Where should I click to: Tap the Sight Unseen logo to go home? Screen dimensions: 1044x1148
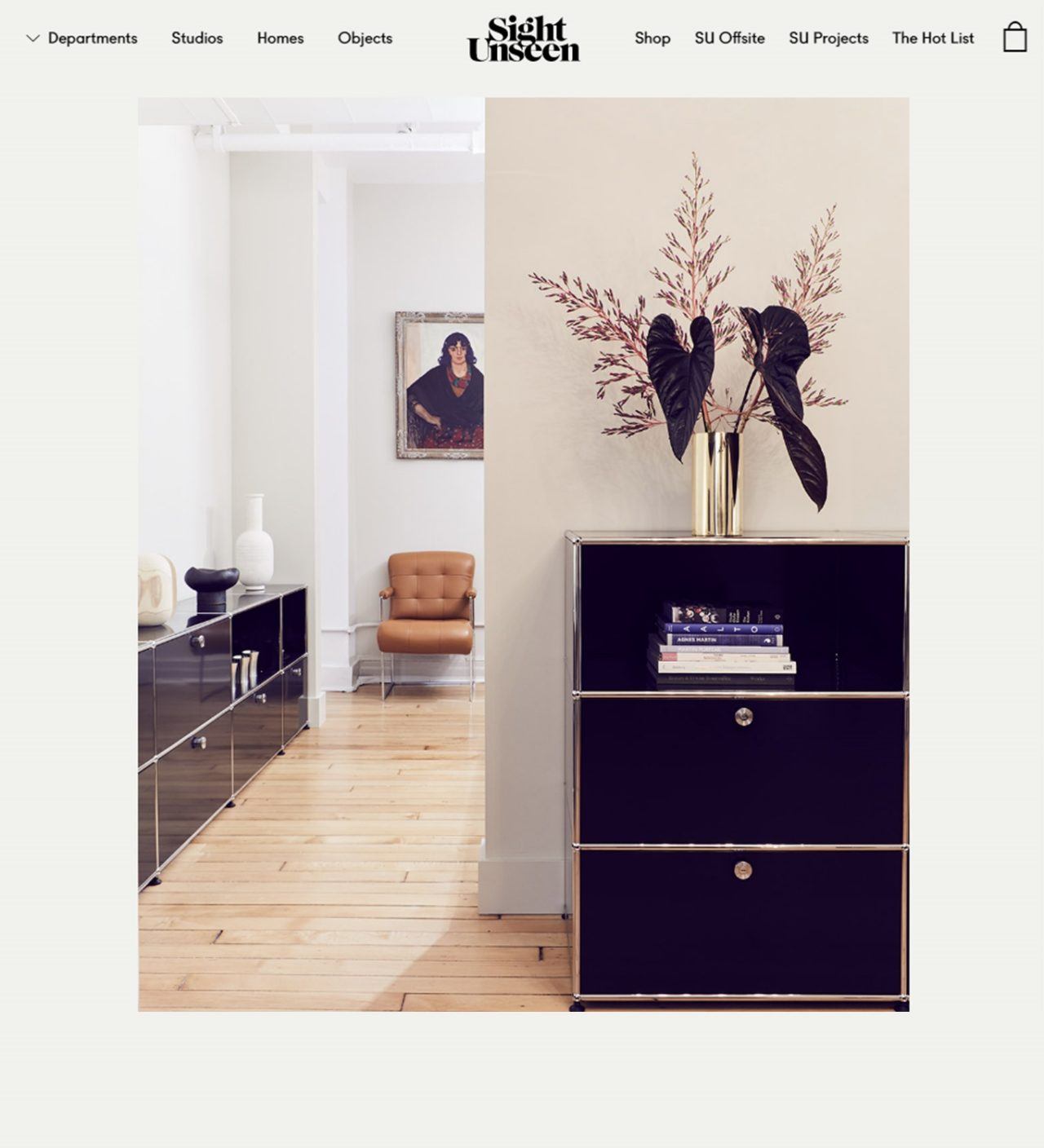pos(523,39)
